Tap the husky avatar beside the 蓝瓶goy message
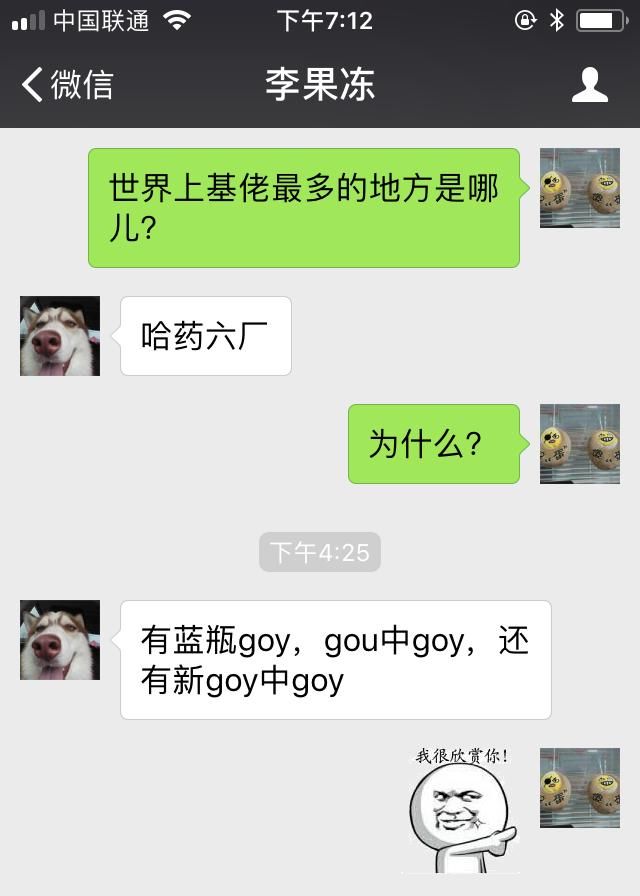This screenshot has width=640, height=896. tap(60, 640)
